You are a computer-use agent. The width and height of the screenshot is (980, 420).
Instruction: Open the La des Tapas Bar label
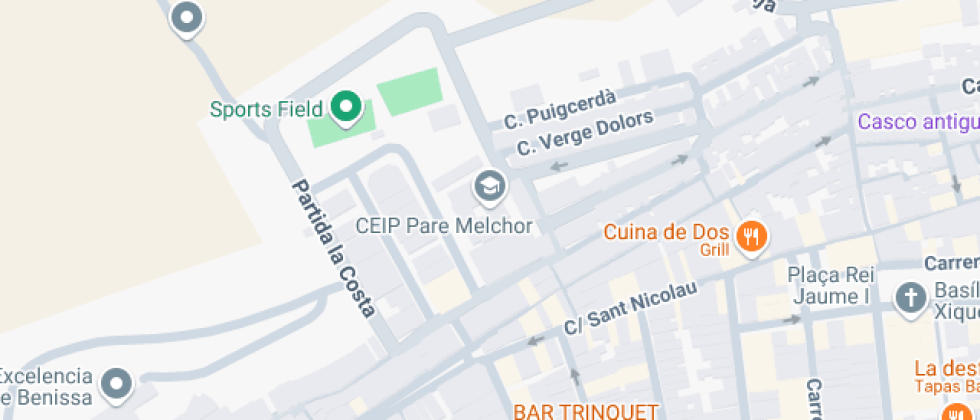click(948, 377)
